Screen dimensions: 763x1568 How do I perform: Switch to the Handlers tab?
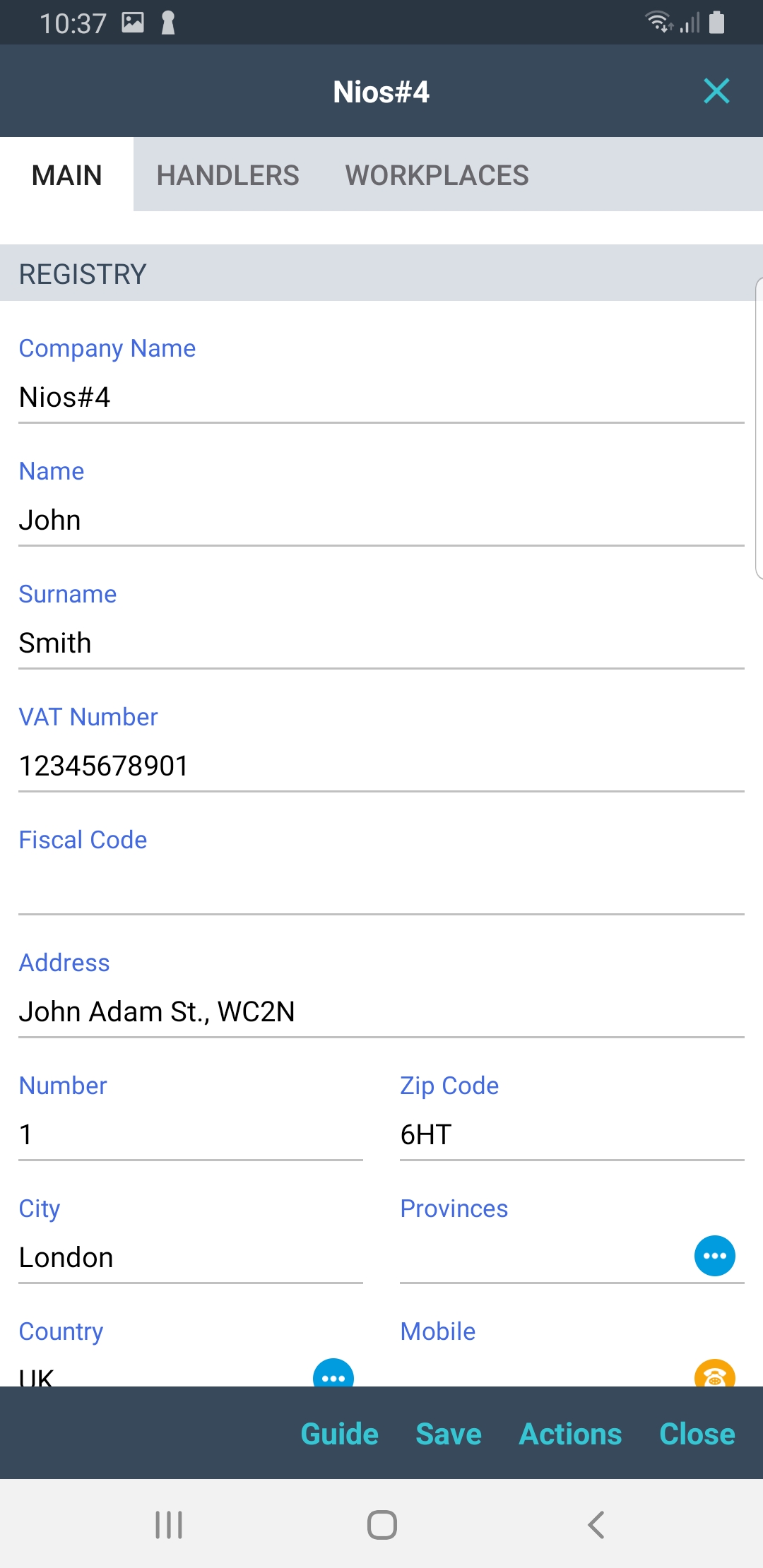point(227,175)
